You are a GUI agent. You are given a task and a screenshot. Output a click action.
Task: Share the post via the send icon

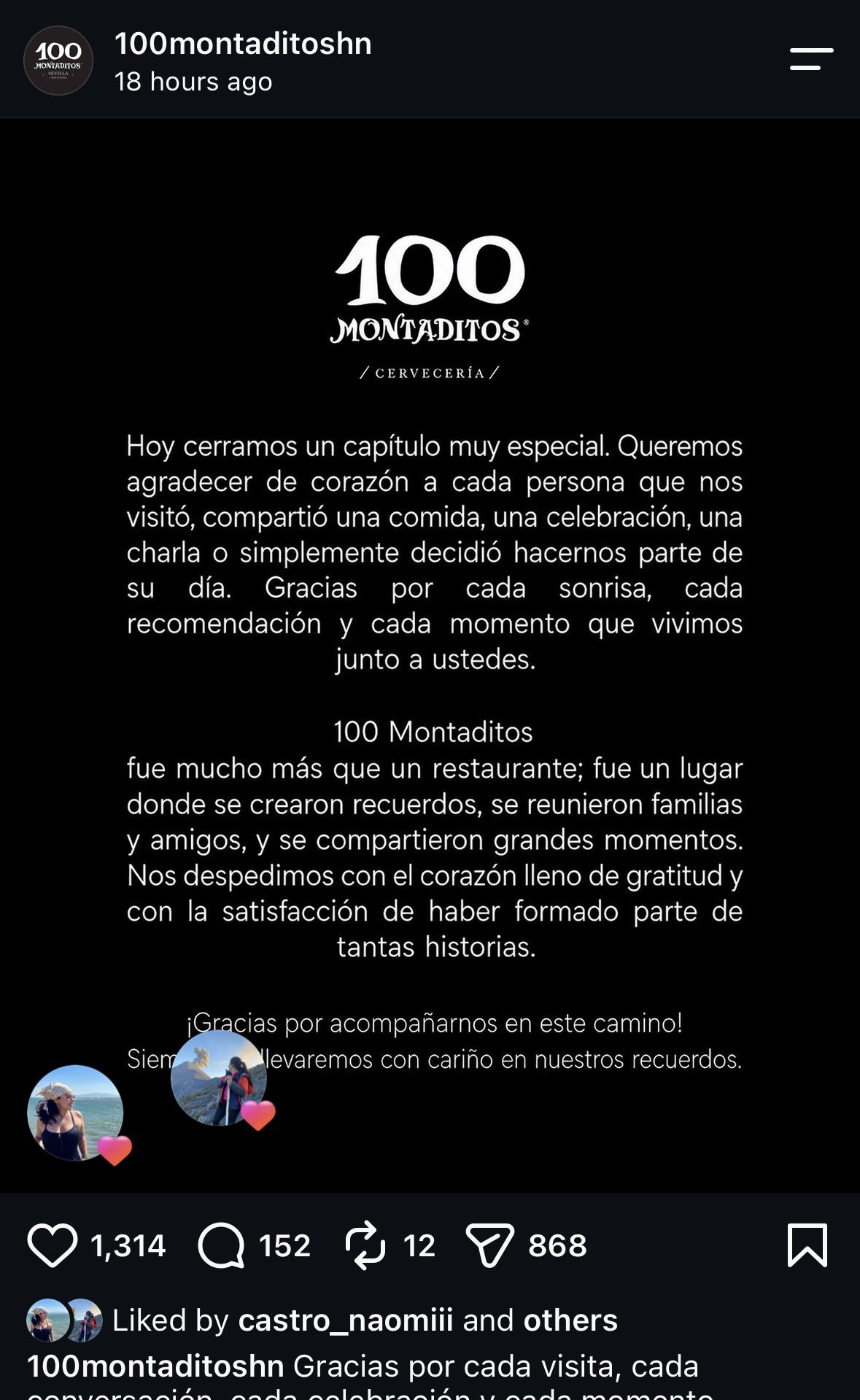[x=489, y=1245]
